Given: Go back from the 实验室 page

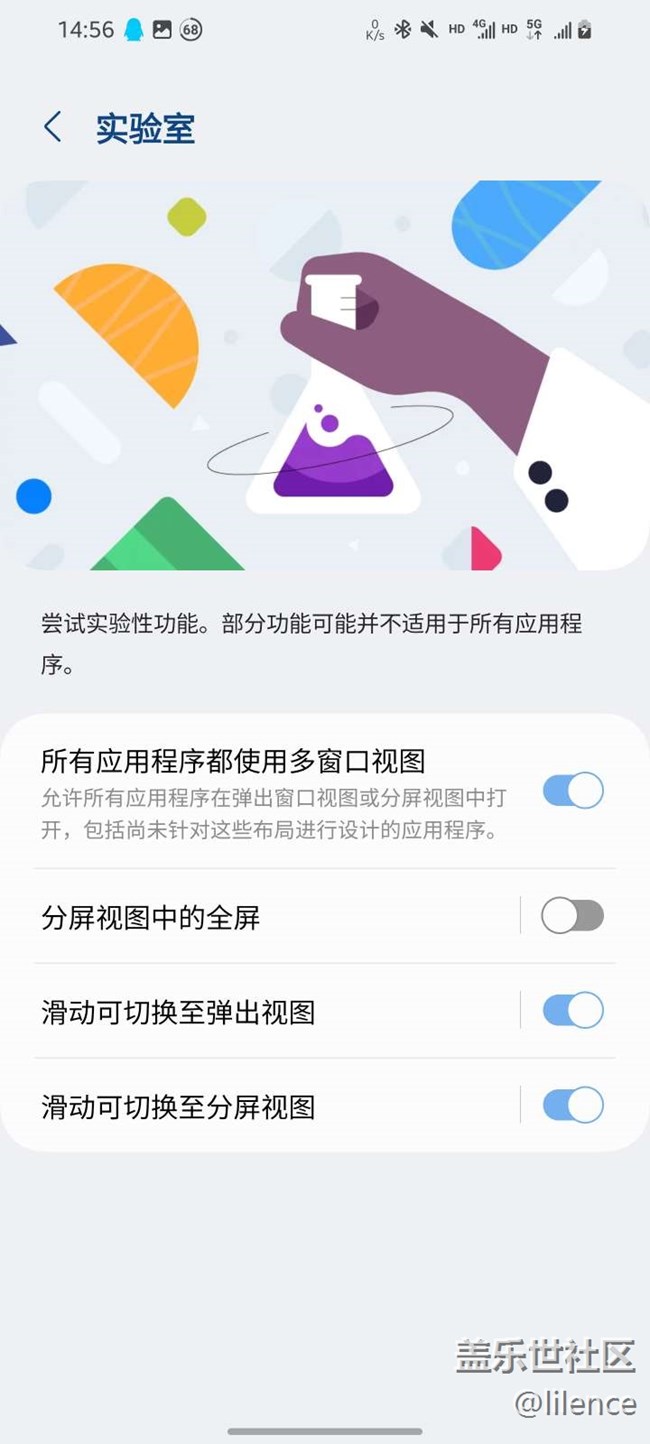Looking at the screenshot, I should click(53, 128).
